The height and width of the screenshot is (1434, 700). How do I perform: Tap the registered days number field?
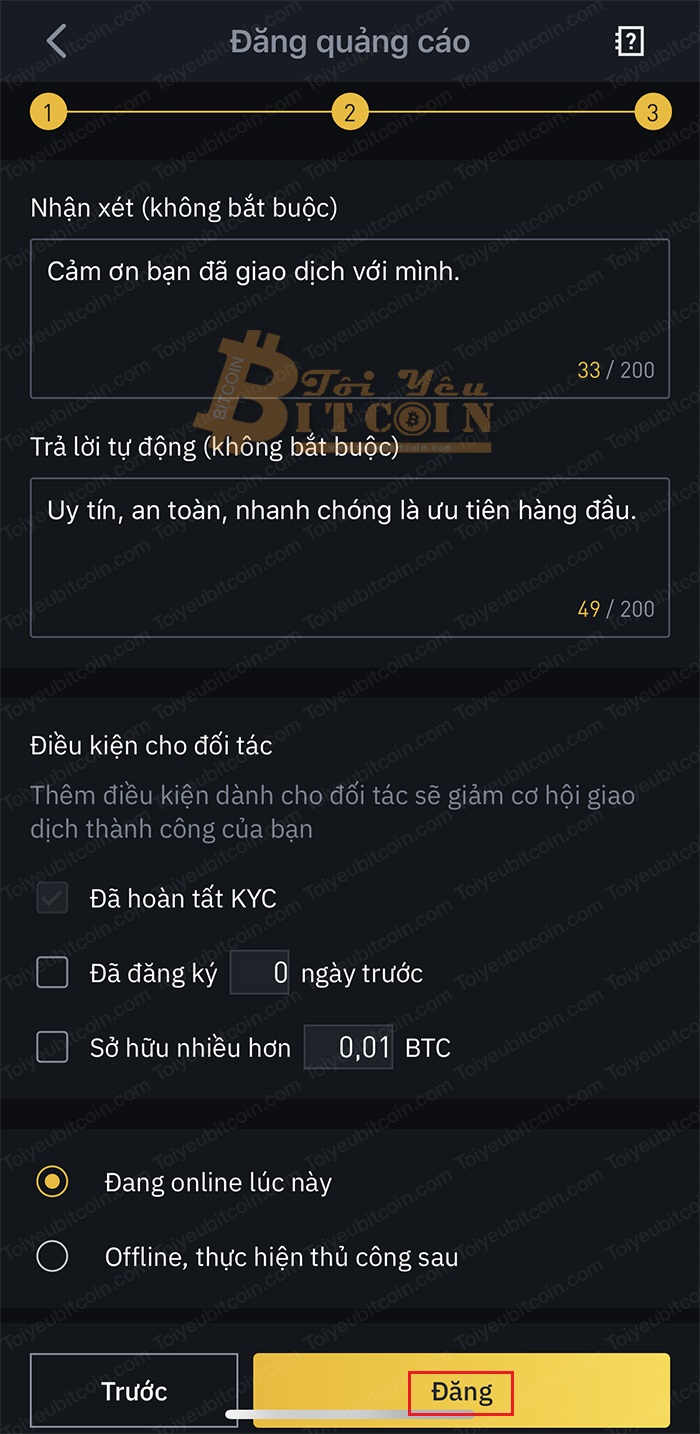click(x=260, y=972)
